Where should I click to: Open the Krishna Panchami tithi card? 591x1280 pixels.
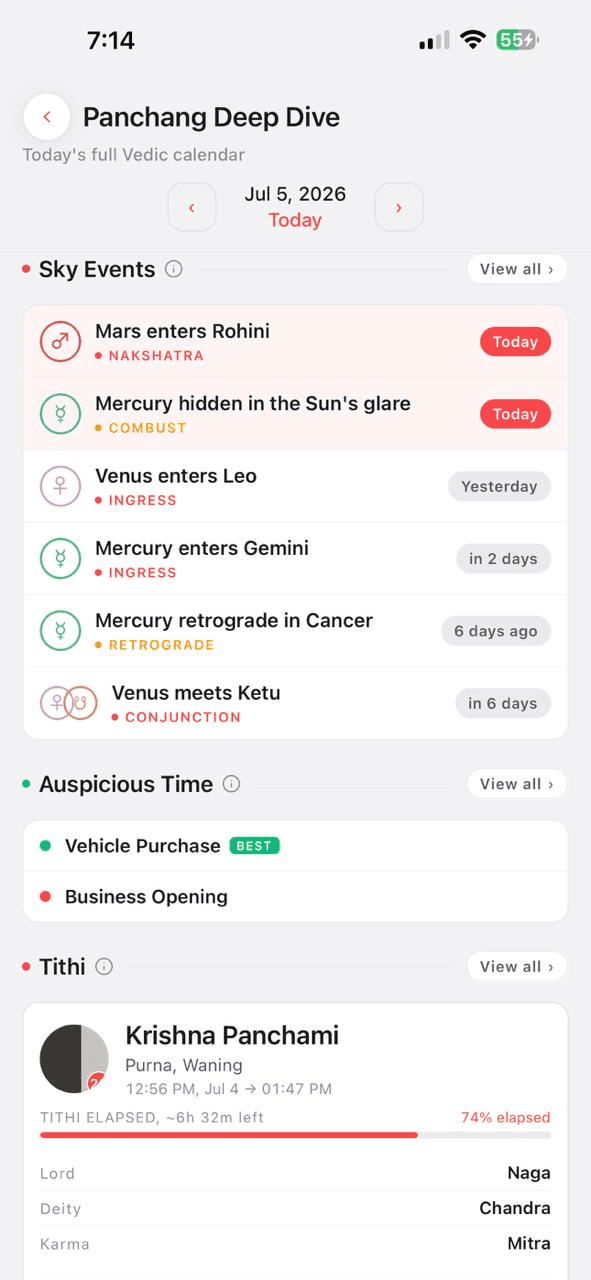click(x=295, y=1141)
